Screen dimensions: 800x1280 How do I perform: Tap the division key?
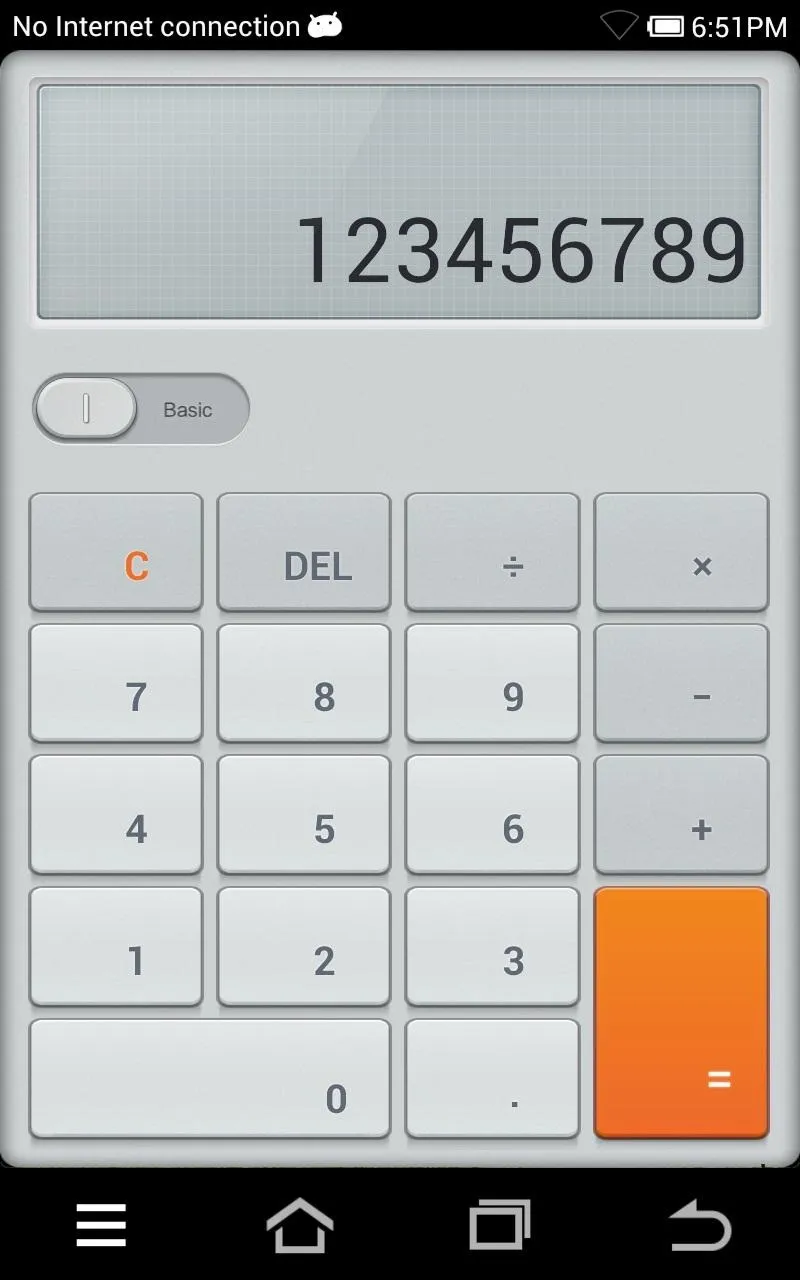point(492,551)
